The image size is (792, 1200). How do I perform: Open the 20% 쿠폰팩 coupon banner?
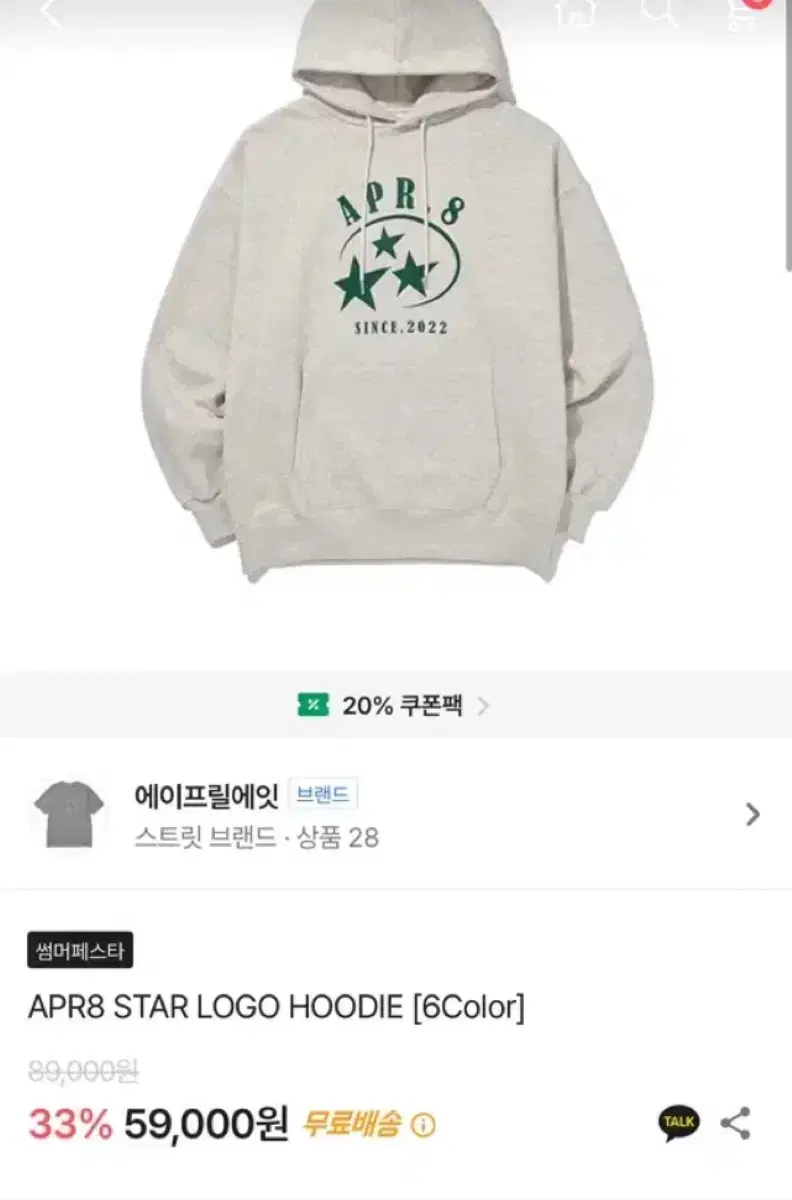396,704
